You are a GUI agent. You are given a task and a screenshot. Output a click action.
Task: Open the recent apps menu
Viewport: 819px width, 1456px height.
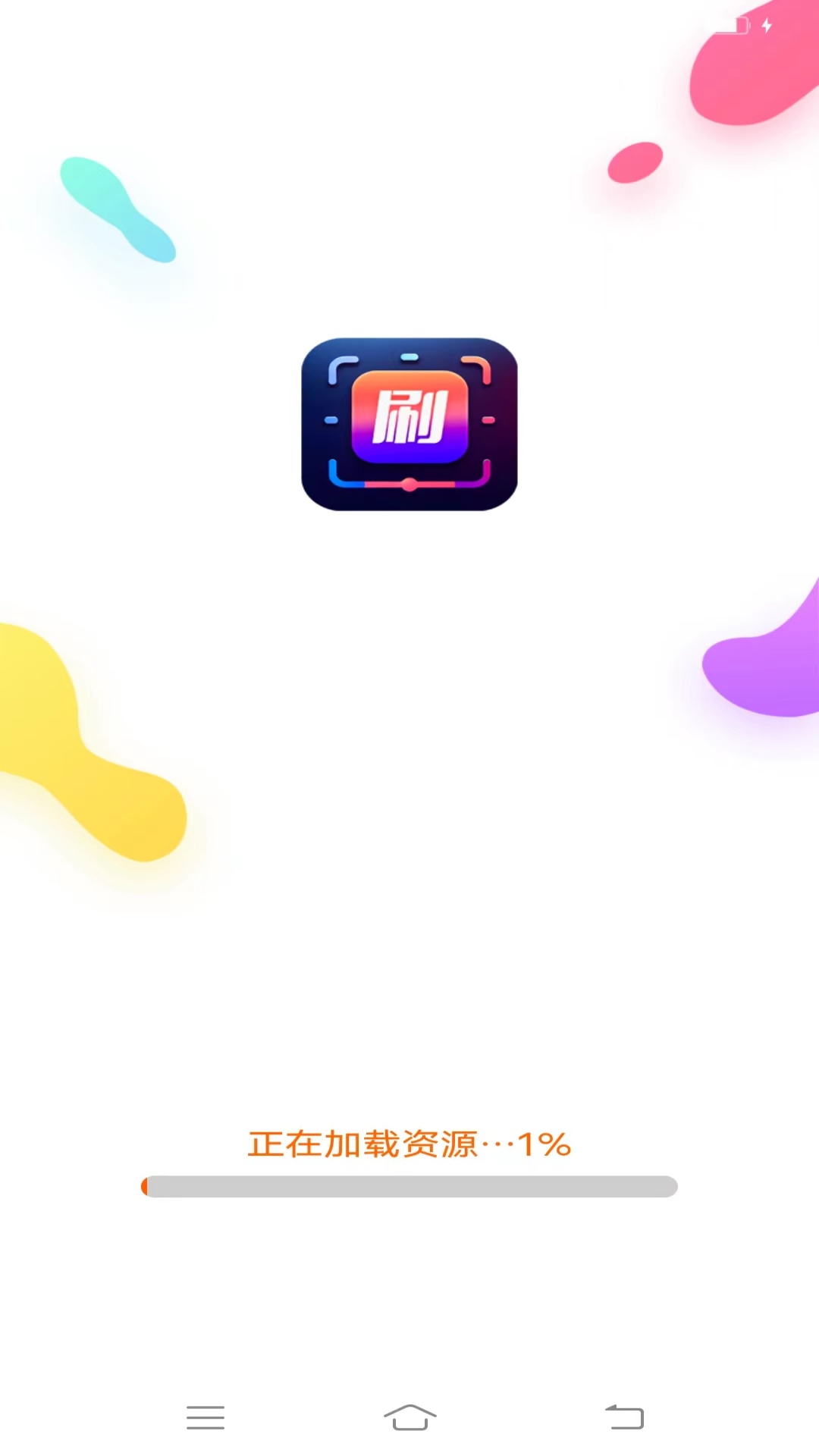(206, 1417)
